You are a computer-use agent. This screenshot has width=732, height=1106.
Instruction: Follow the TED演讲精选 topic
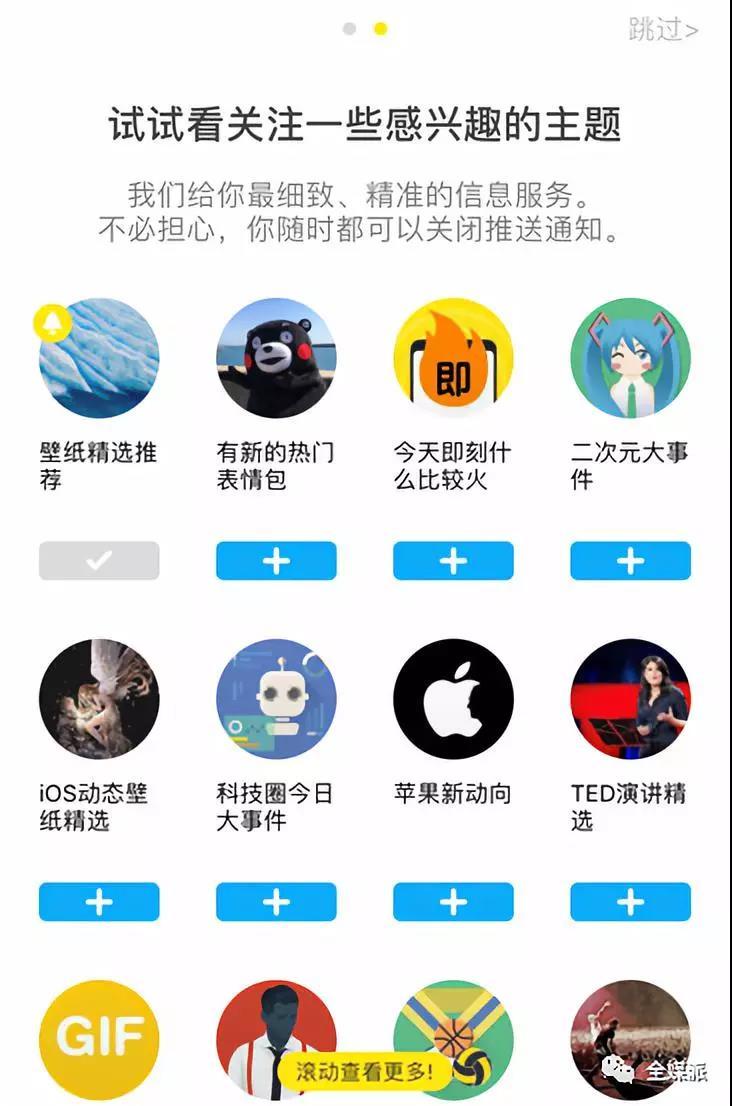point(630,902)
